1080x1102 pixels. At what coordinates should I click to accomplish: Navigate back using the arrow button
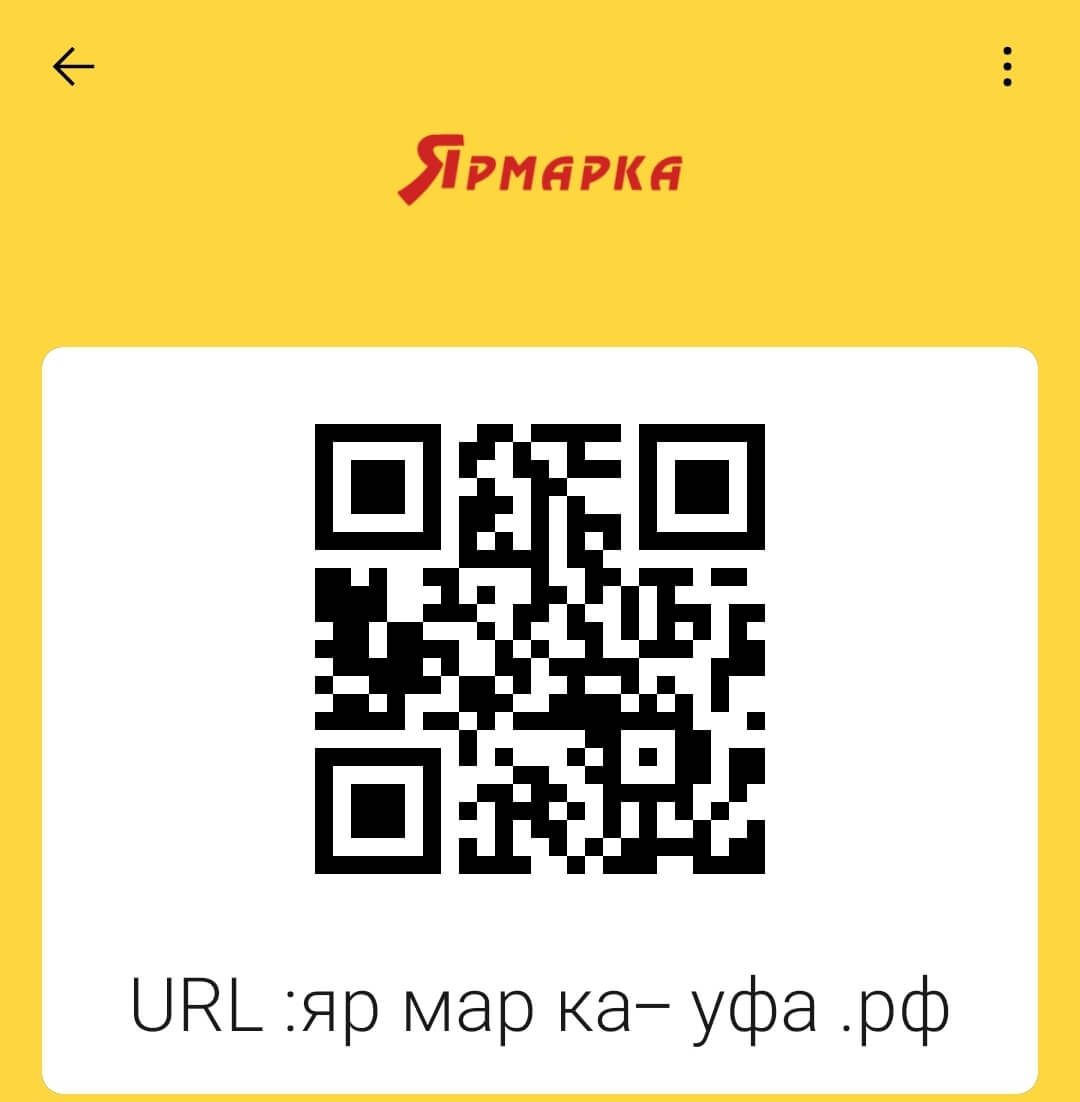73,66
